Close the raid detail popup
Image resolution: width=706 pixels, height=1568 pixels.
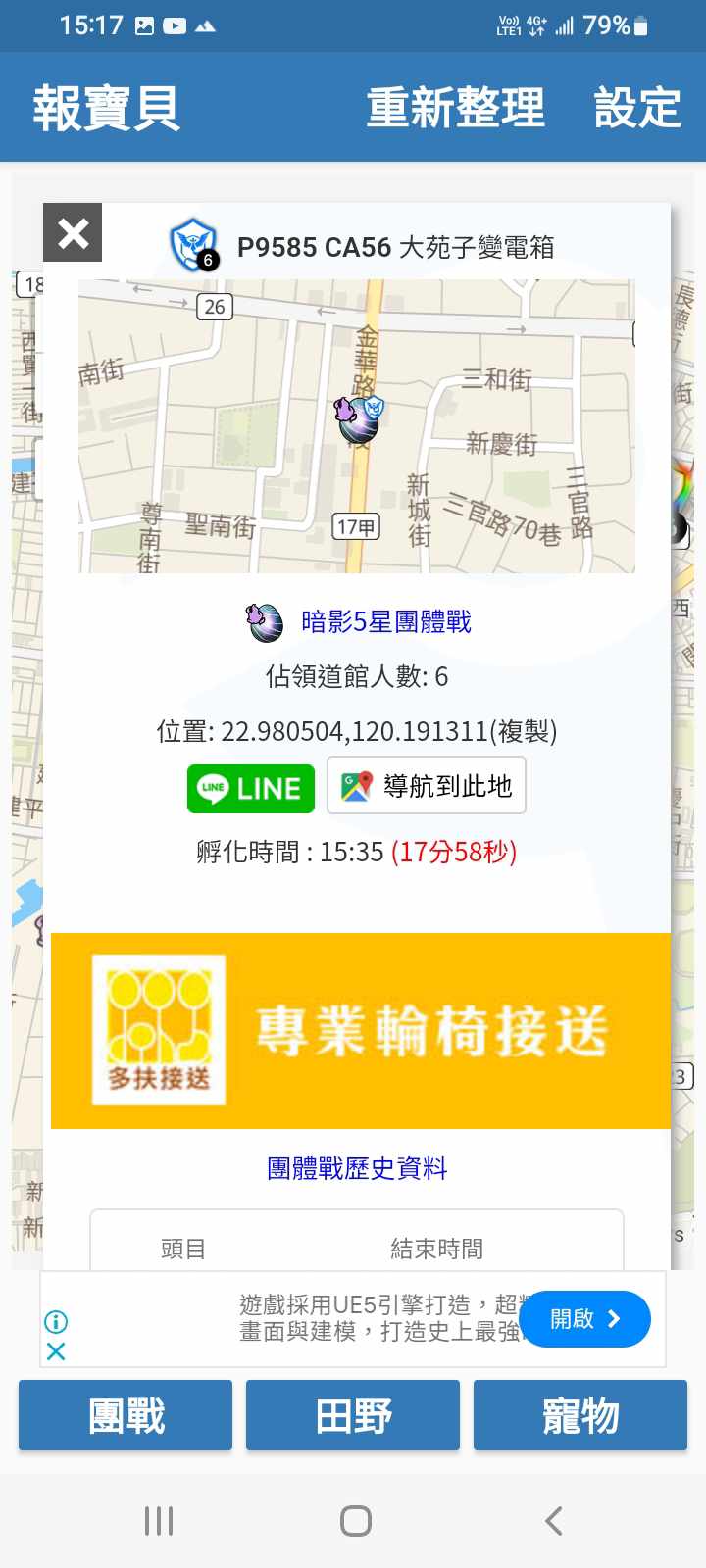click(73, 233)
